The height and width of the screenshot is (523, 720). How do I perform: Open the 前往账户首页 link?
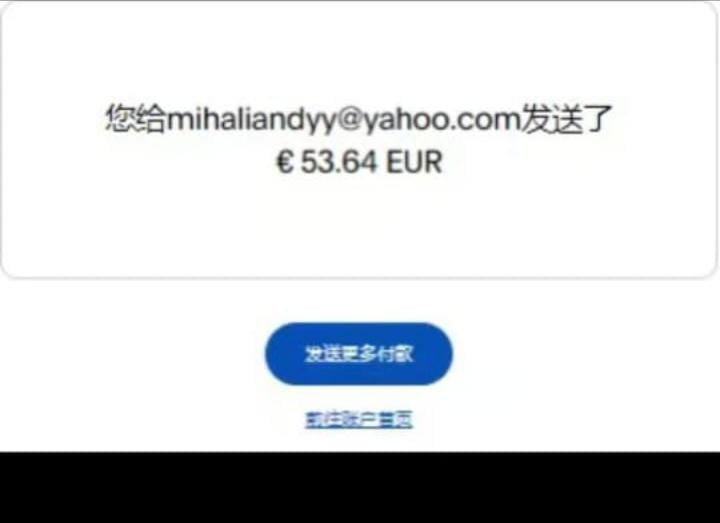358,419
